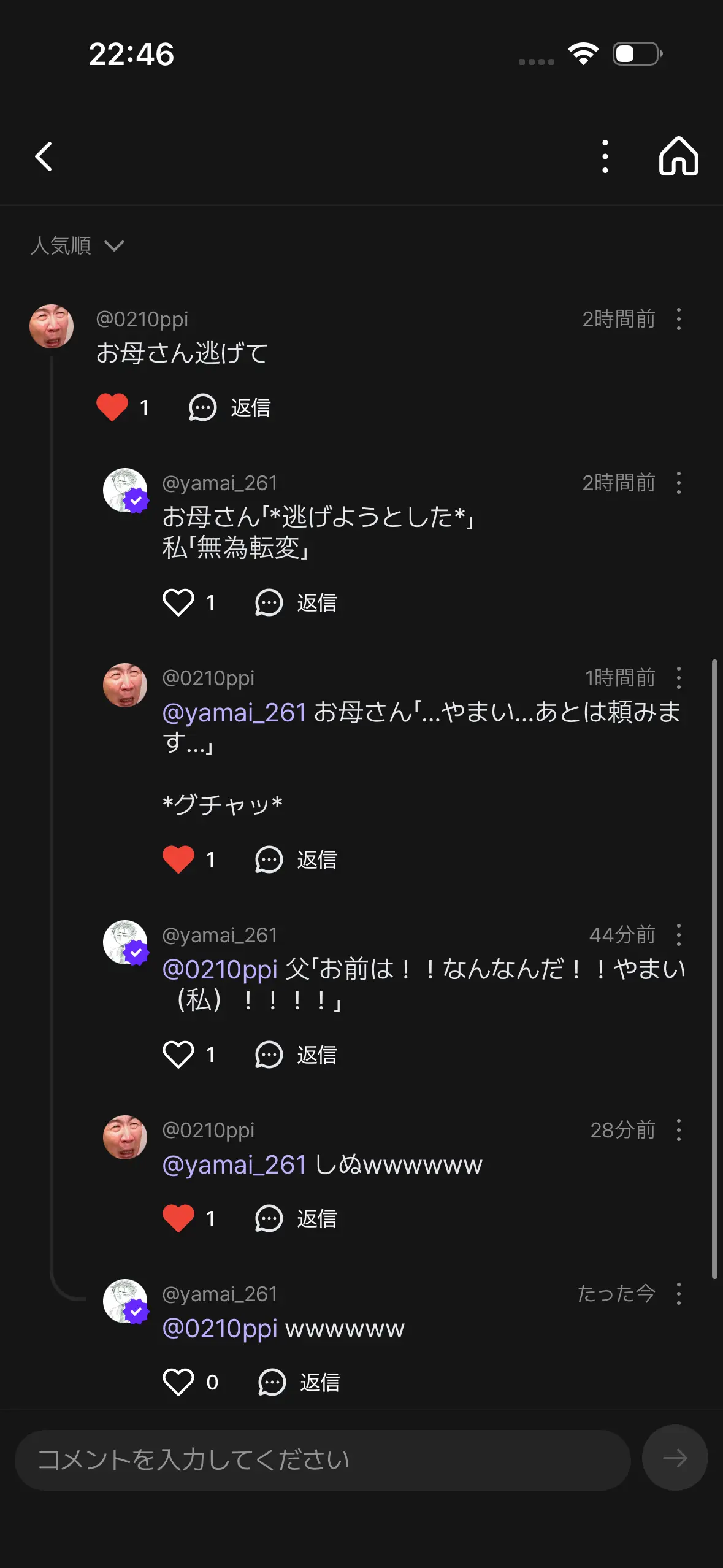
Task: Like the 父「お前は！！ comment
Action: pos(178,1055)
